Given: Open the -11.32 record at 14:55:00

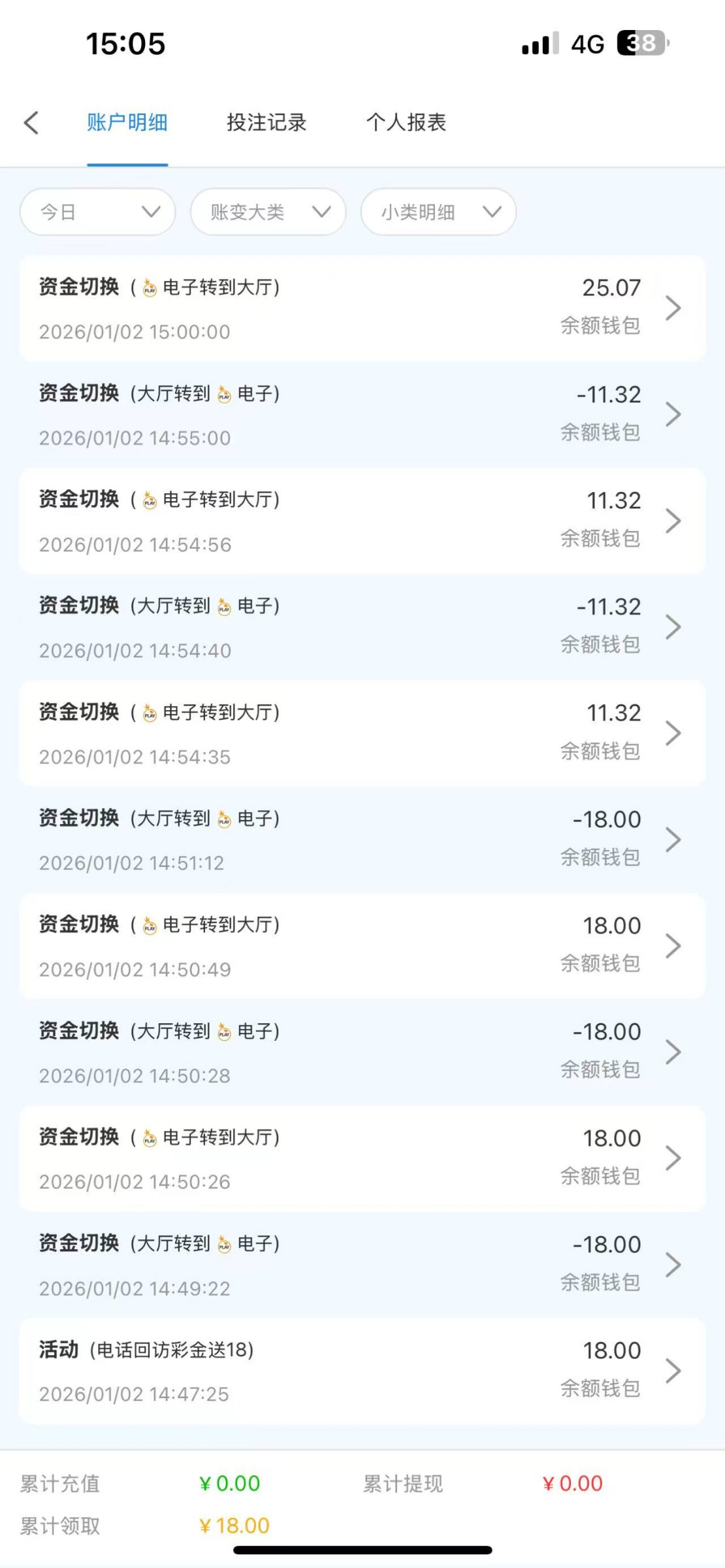Looking at the screenshot, I should pos(362,415).
